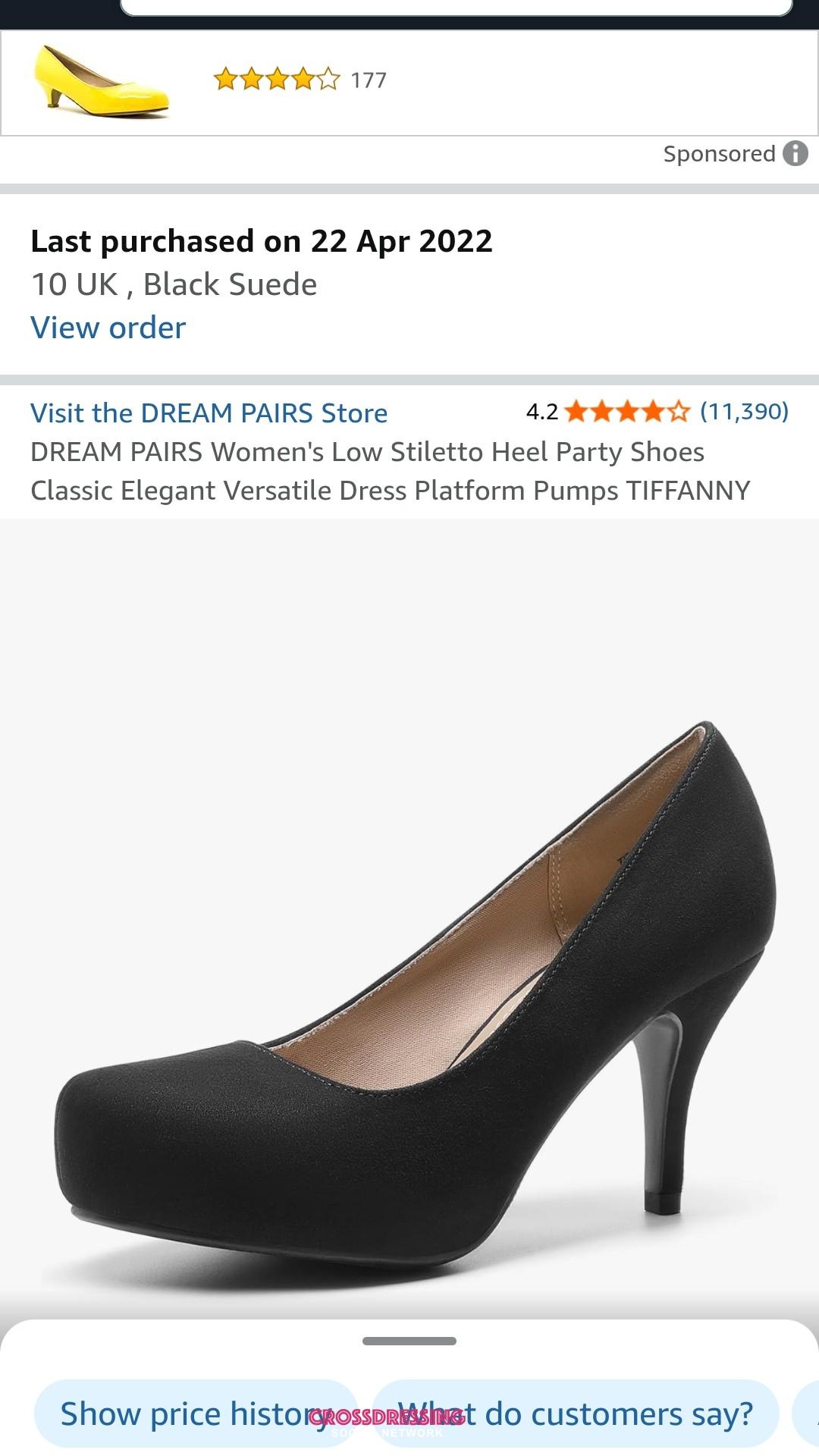
Task: Open View order link
Action: coord(108,328)
